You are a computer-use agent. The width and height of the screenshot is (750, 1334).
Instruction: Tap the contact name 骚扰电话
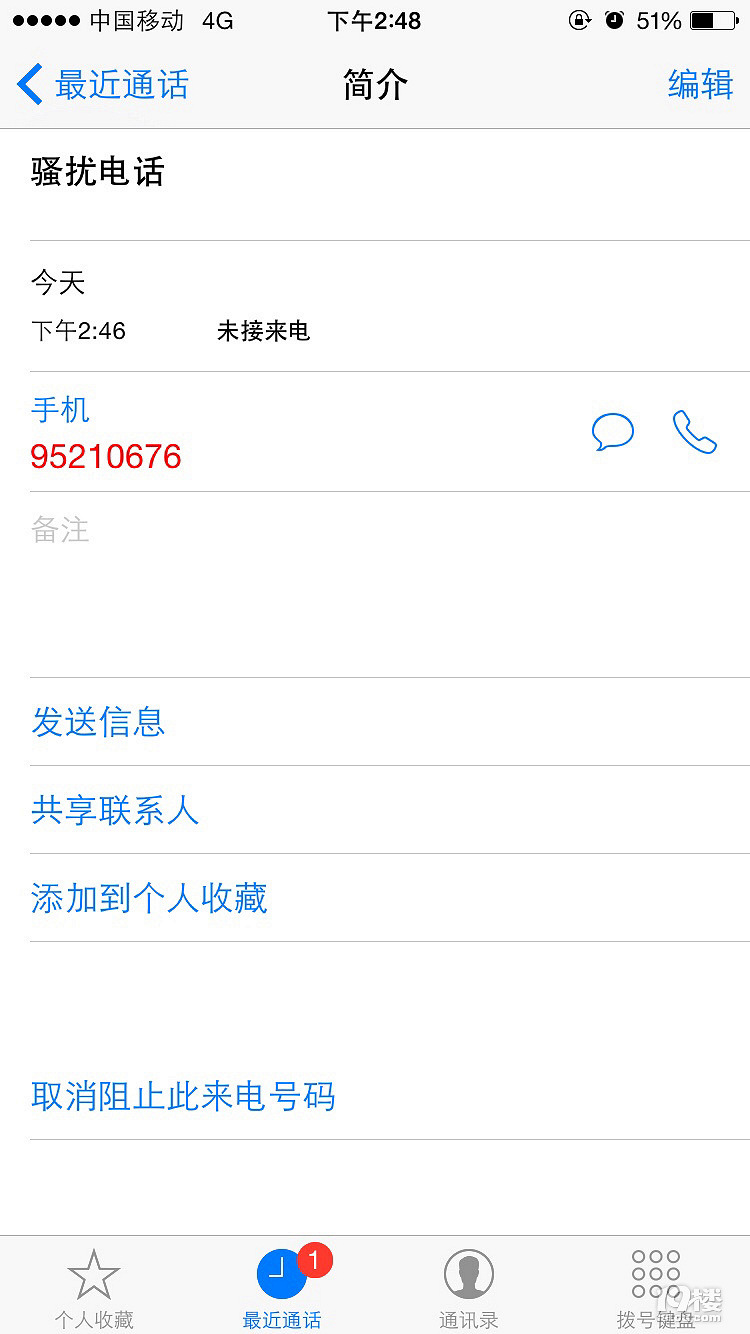[x=96, y=172]
